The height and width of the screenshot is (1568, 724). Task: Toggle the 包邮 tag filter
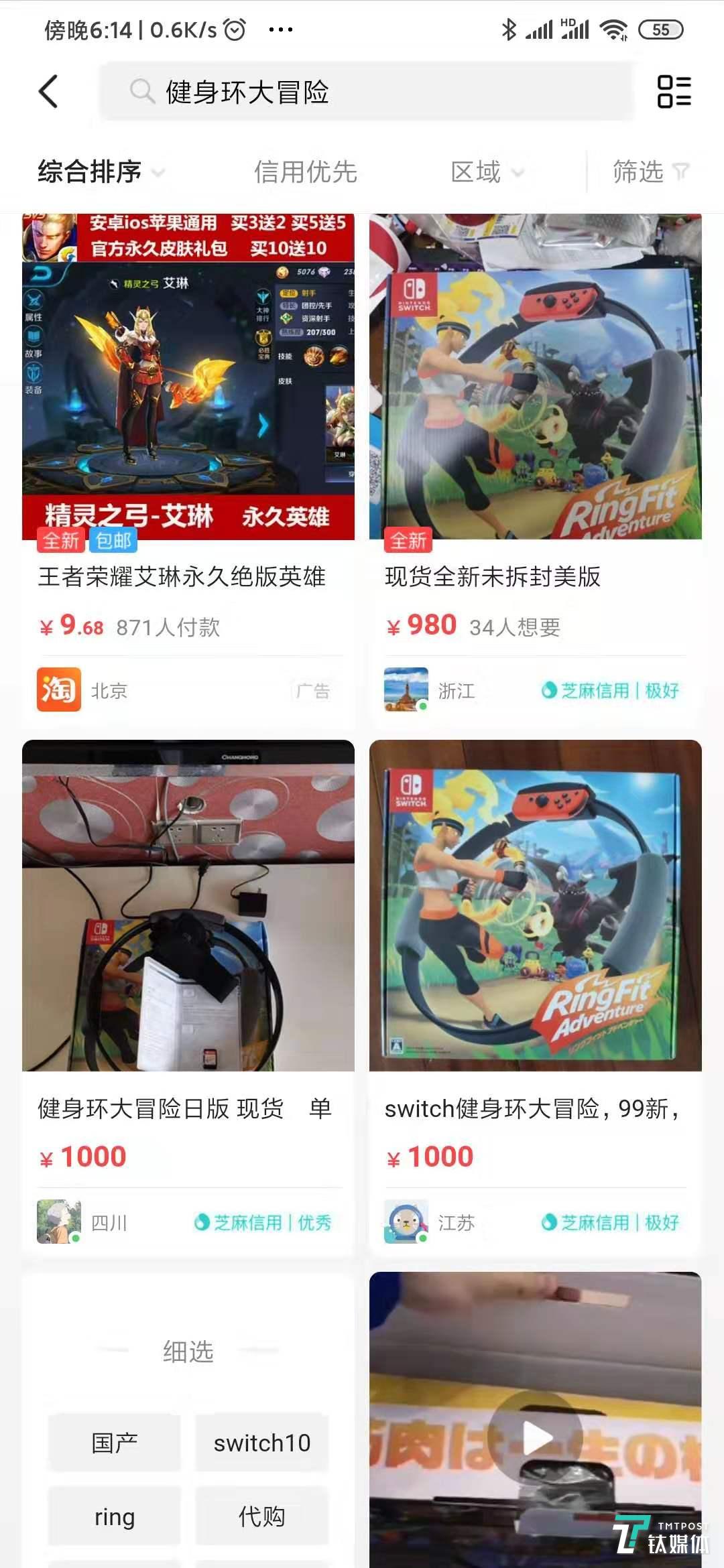[x=114, y=541]
